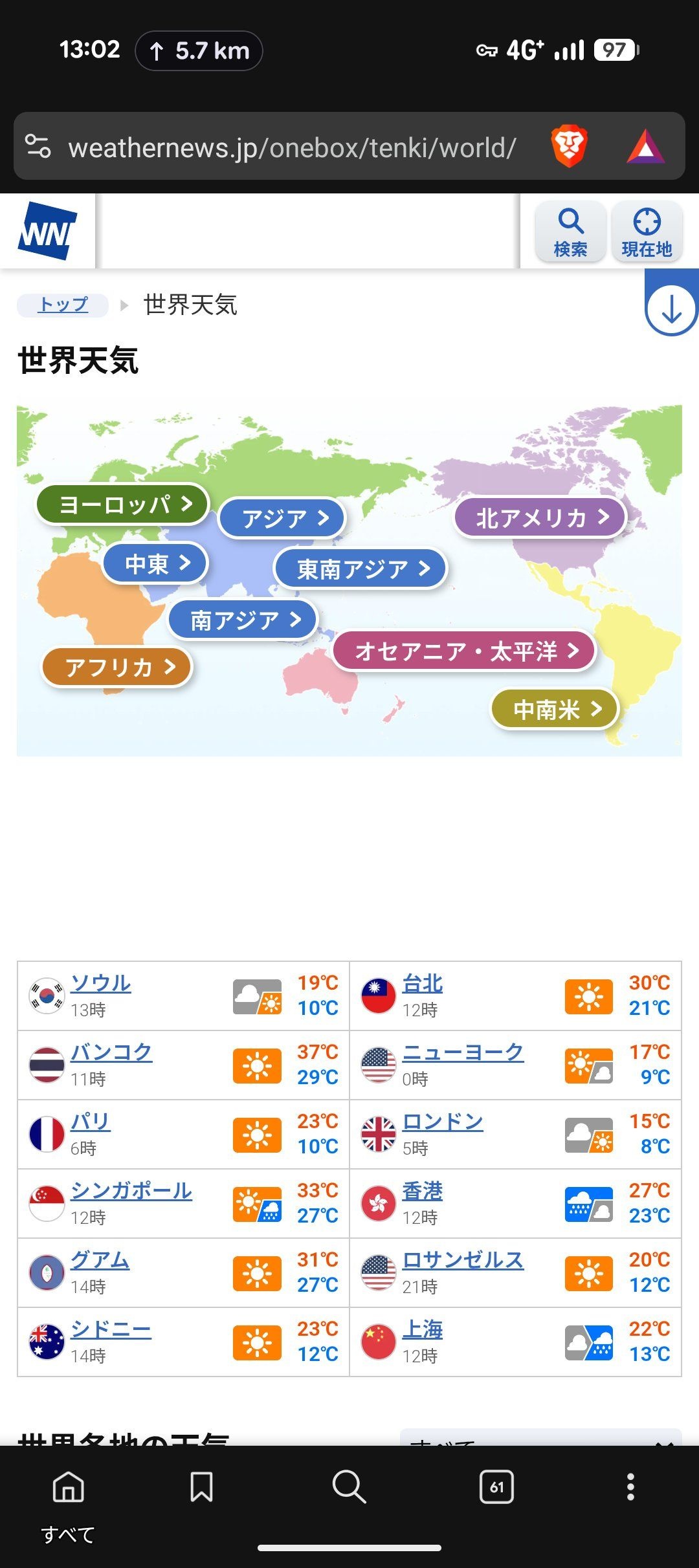Open the browser's three-dot menu
This screenshot has width=699, height=1568.
point(630,1487)
